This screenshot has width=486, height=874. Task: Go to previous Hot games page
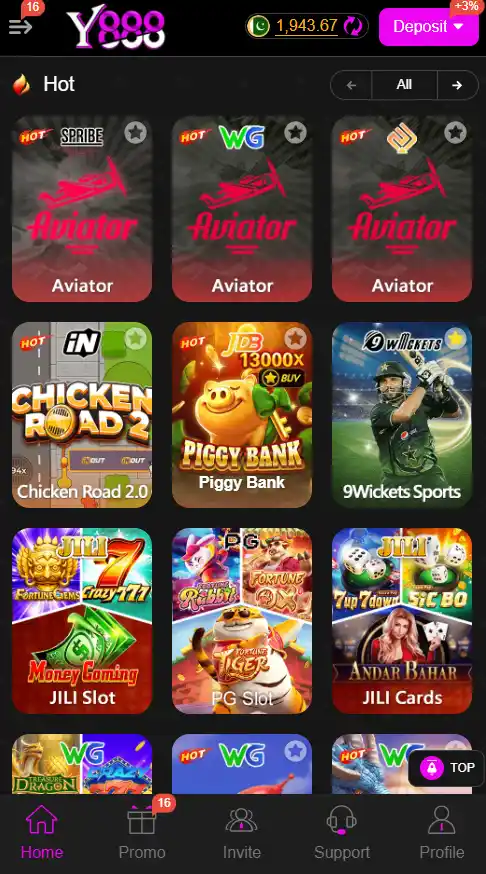pos(351,85)
